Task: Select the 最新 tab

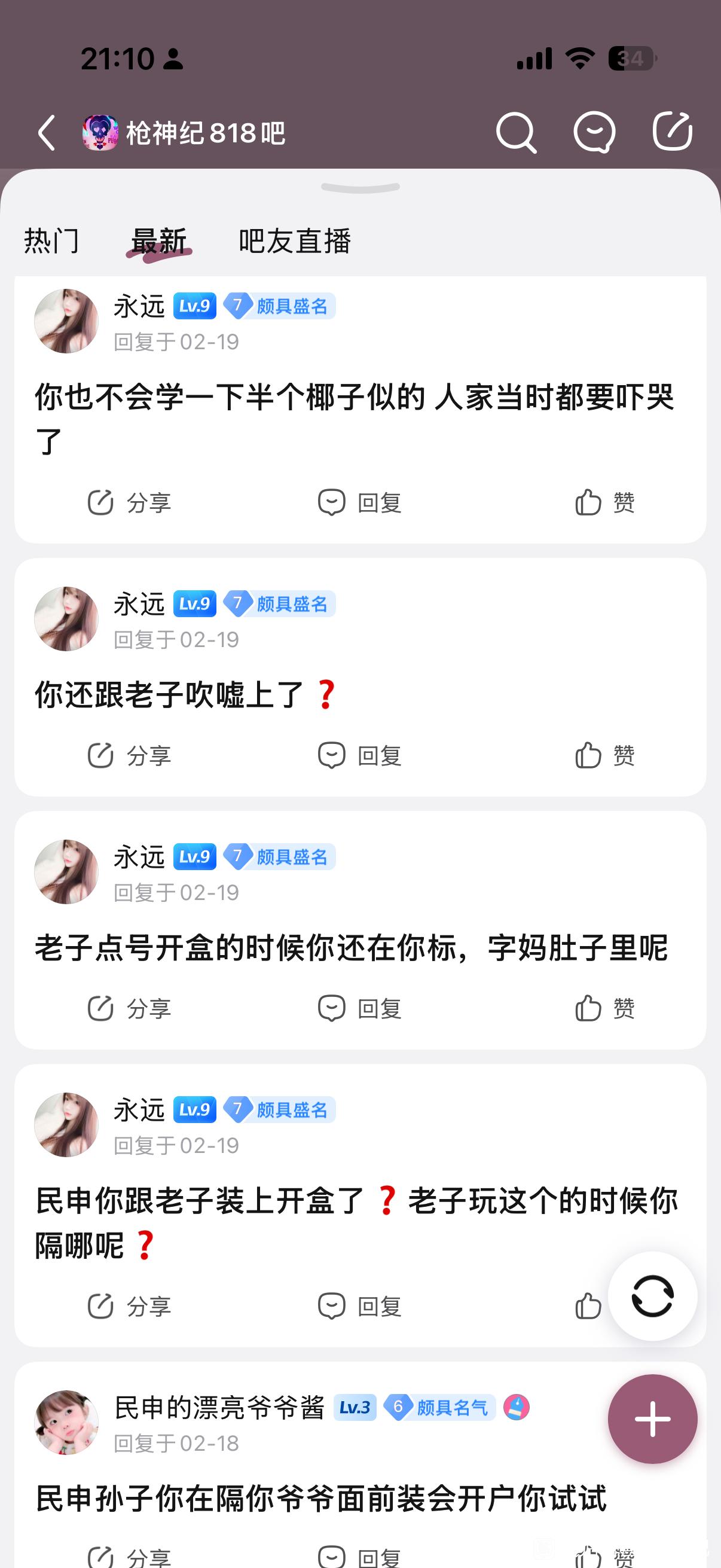Action: click(159, 241)
